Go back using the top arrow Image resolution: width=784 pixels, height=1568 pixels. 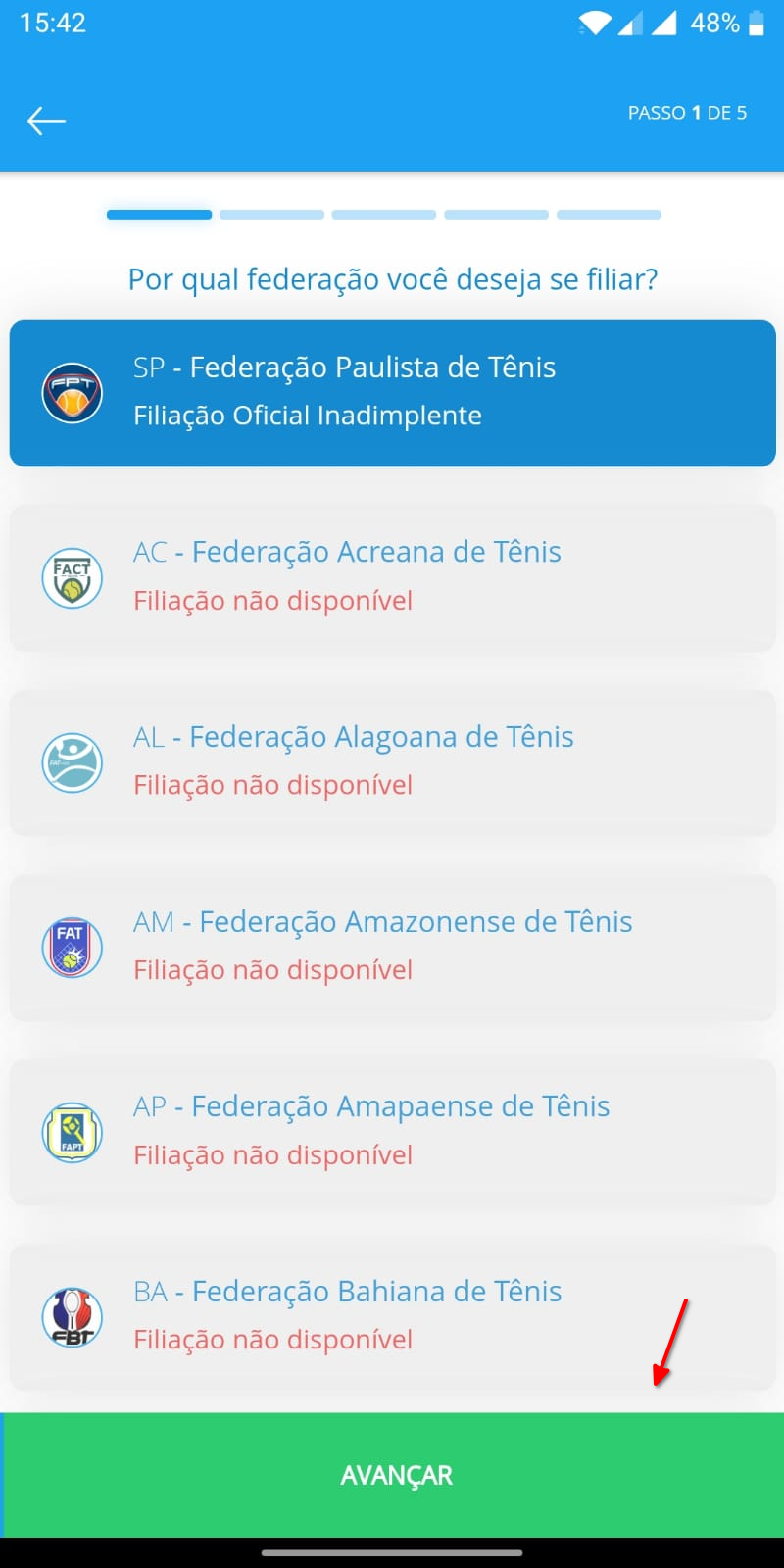pyautogui.click(x=46, y=121)
